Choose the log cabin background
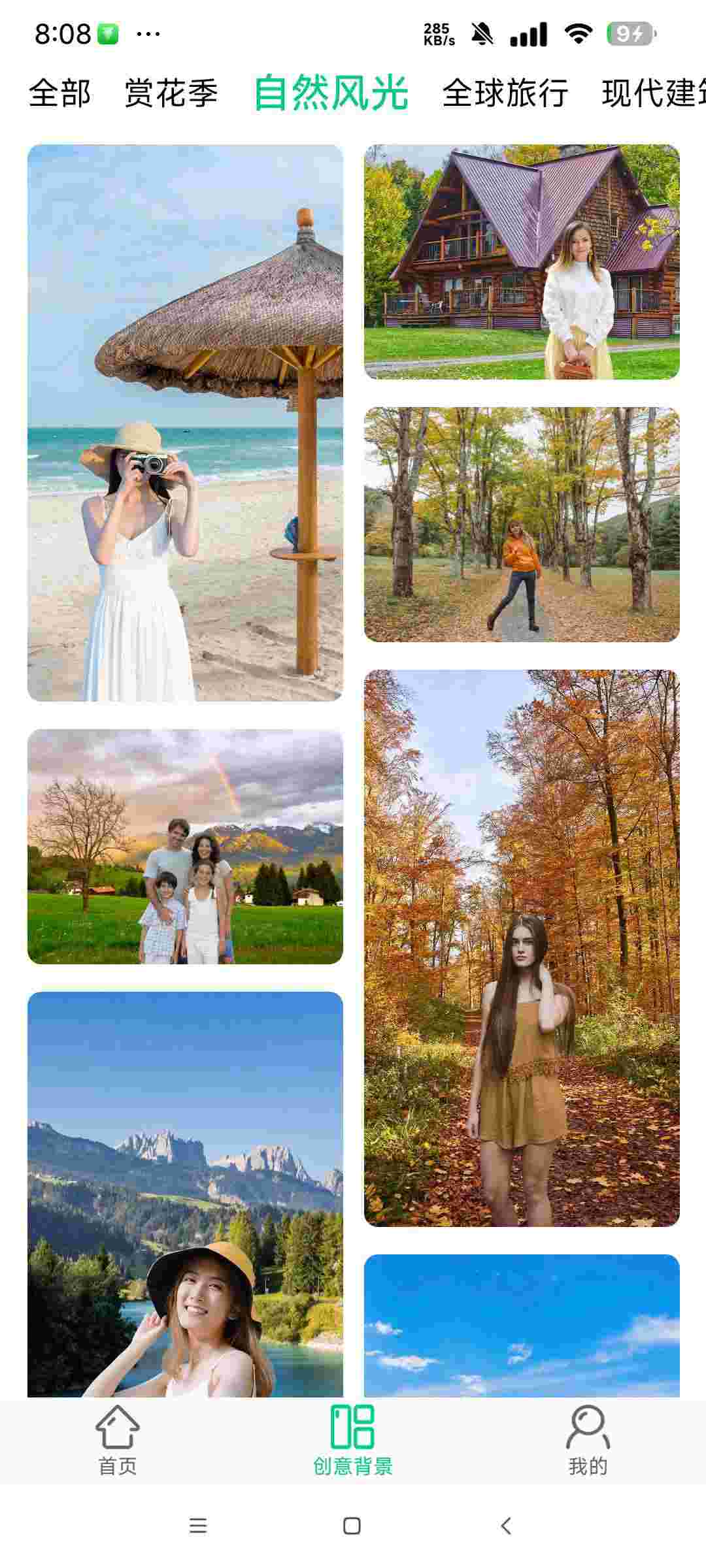The width and height of the screenshot is (706, 1568). coord(522,261)
